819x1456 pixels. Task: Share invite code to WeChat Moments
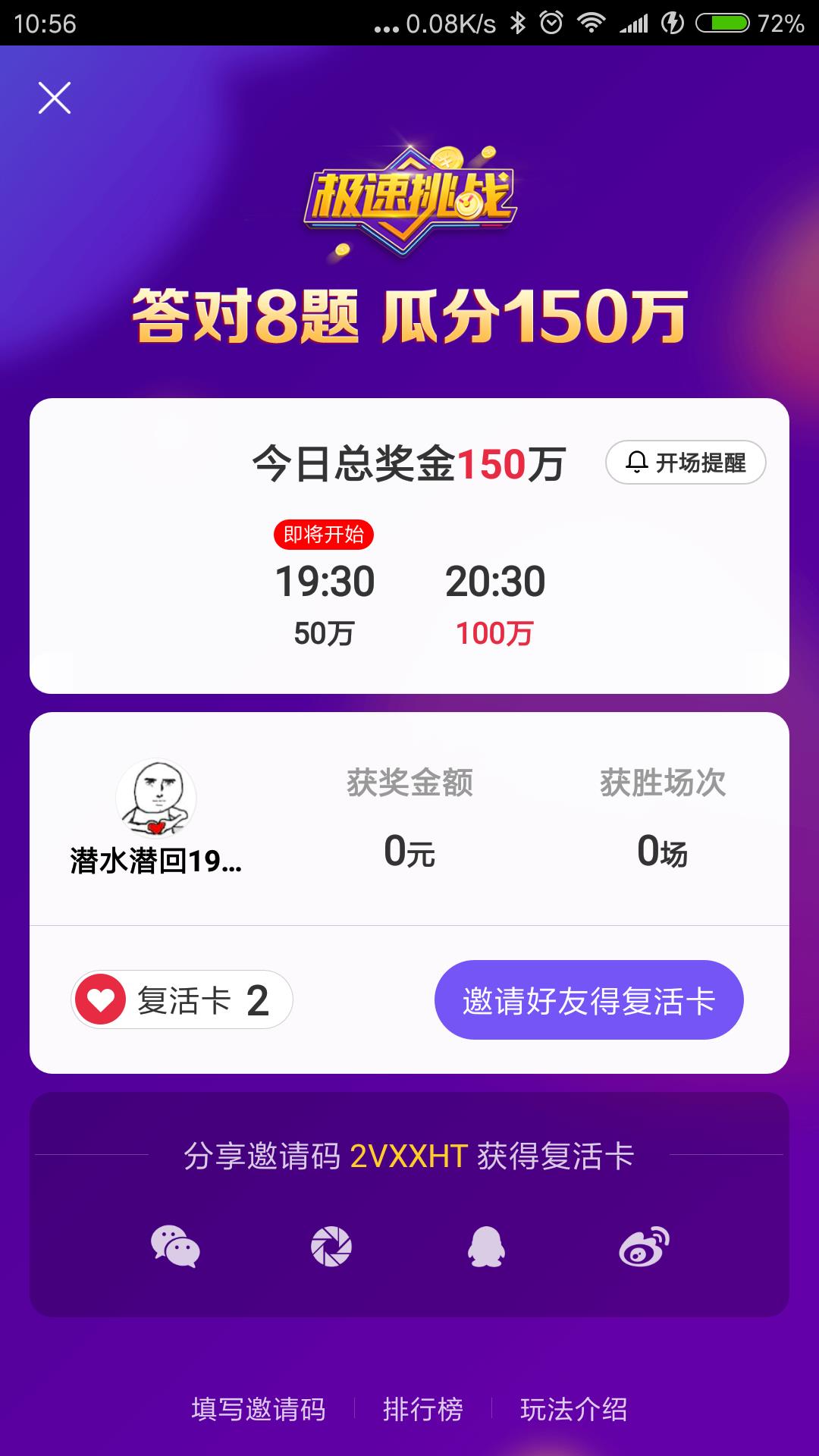(x=331, y=1247)
